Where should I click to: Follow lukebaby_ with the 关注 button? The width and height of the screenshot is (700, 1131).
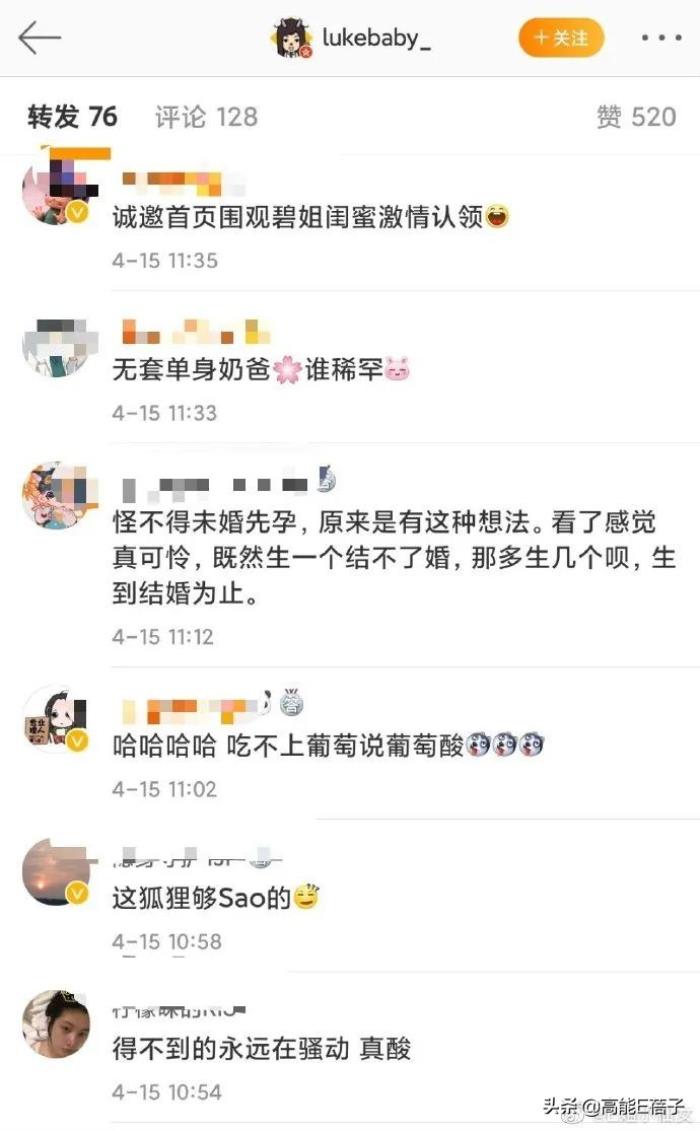(x=561, y=38)
